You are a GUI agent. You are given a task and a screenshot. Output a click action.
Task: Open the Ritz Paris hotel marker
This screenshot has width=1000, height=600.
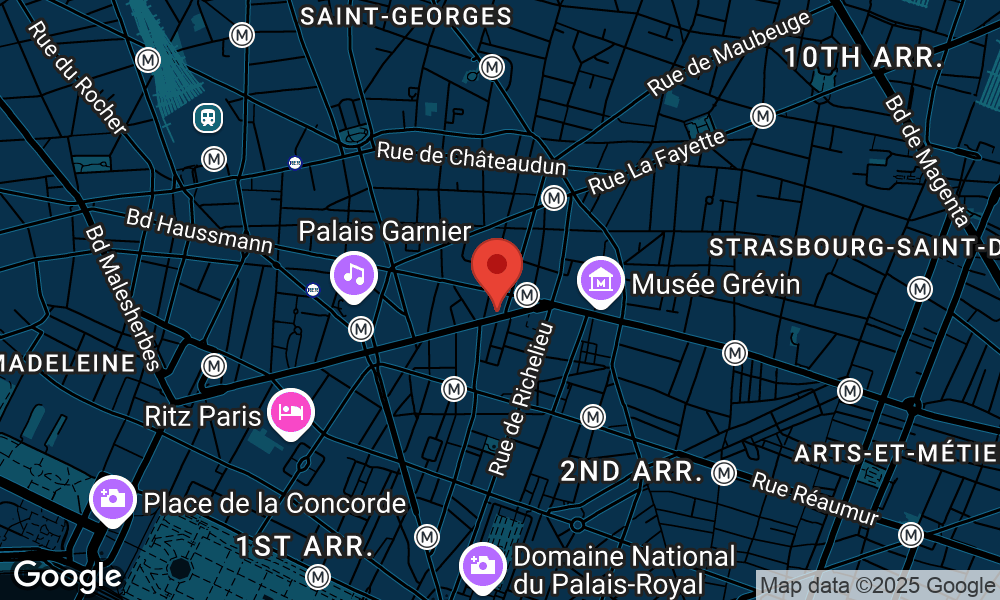(x=291, y=412)
